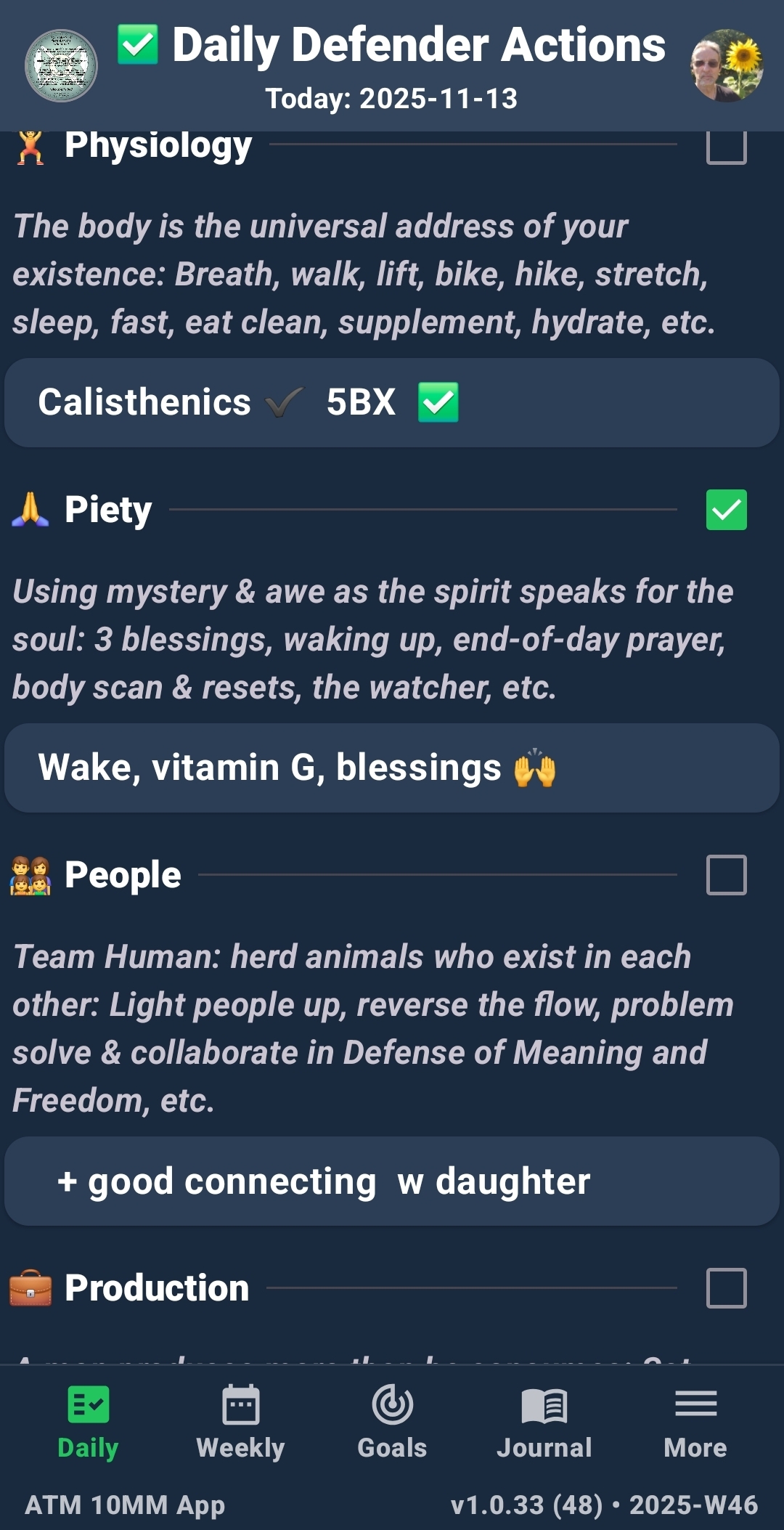This screenshot has width=784, height=1530.
Task: Tick the Production checkbox
Action: coord(727,1288)
